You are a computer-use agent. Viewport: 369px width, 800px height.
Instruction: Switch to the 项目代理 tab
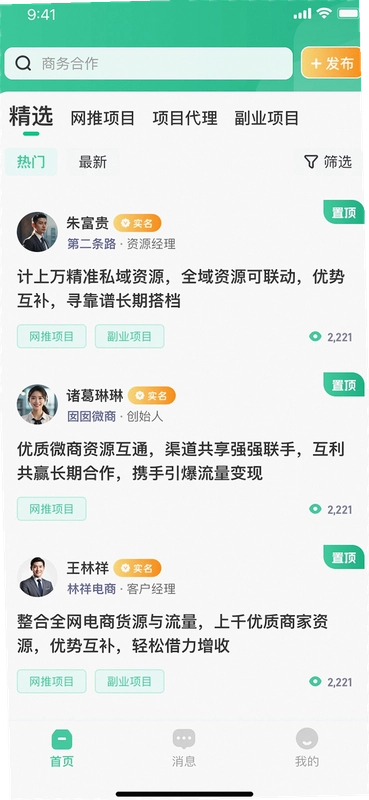click(x=185, y=118)
